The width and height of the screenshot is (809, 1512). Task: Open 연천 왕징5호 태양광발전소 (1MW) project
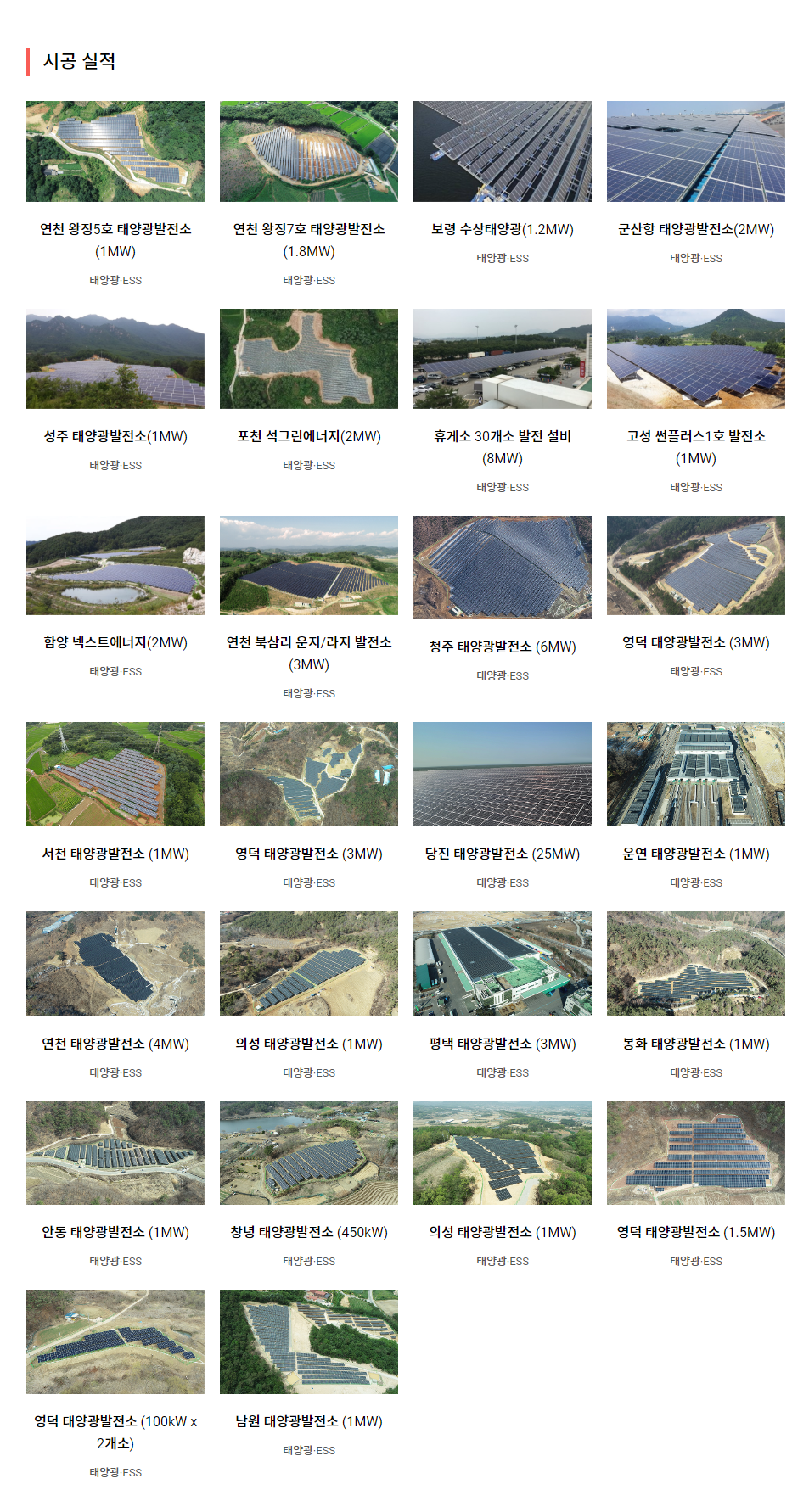click(x=115, y=152)
